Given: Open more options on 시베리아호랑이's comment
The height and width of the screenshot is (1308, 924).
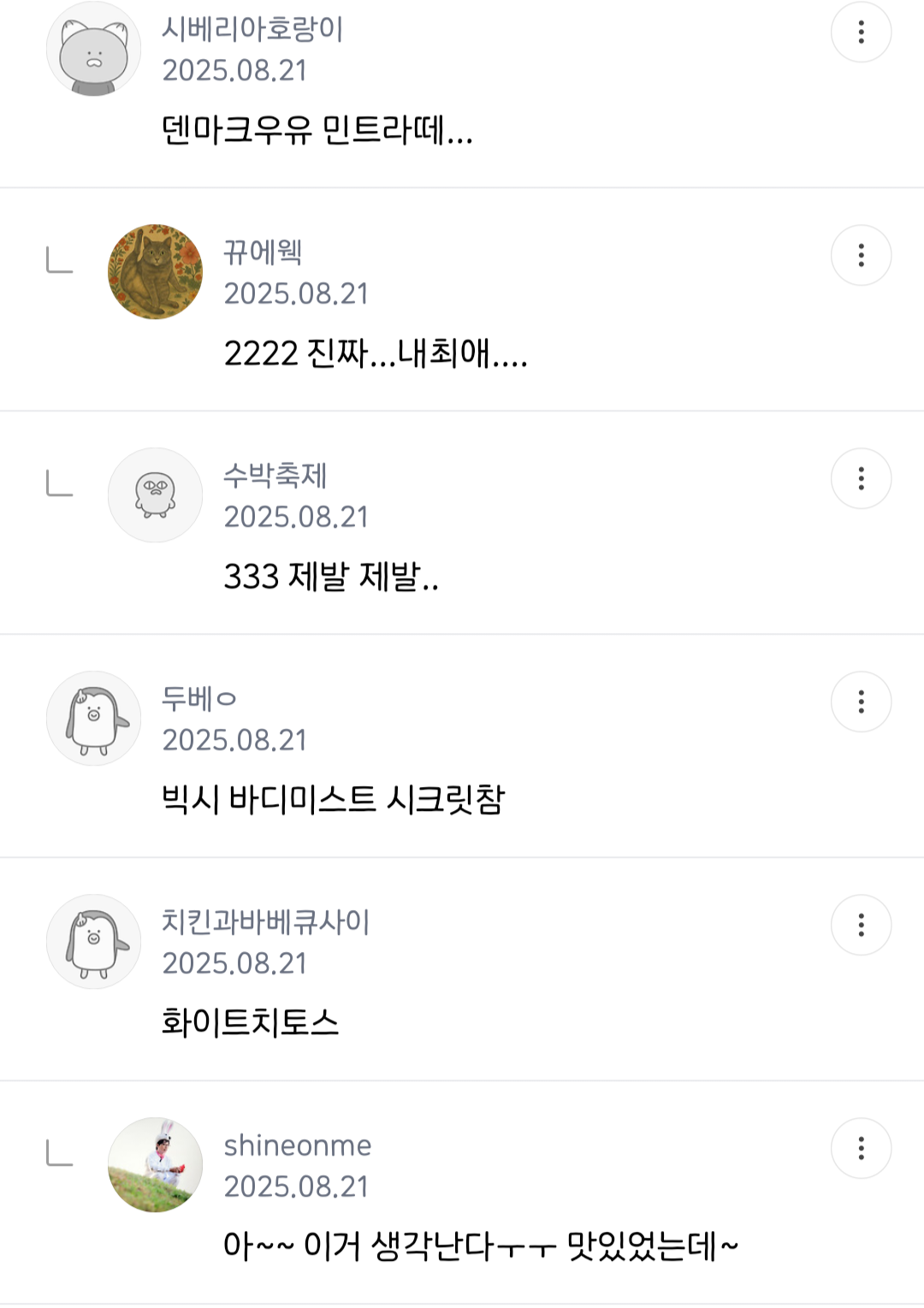Looking at the screenshot, I should 861,33.
